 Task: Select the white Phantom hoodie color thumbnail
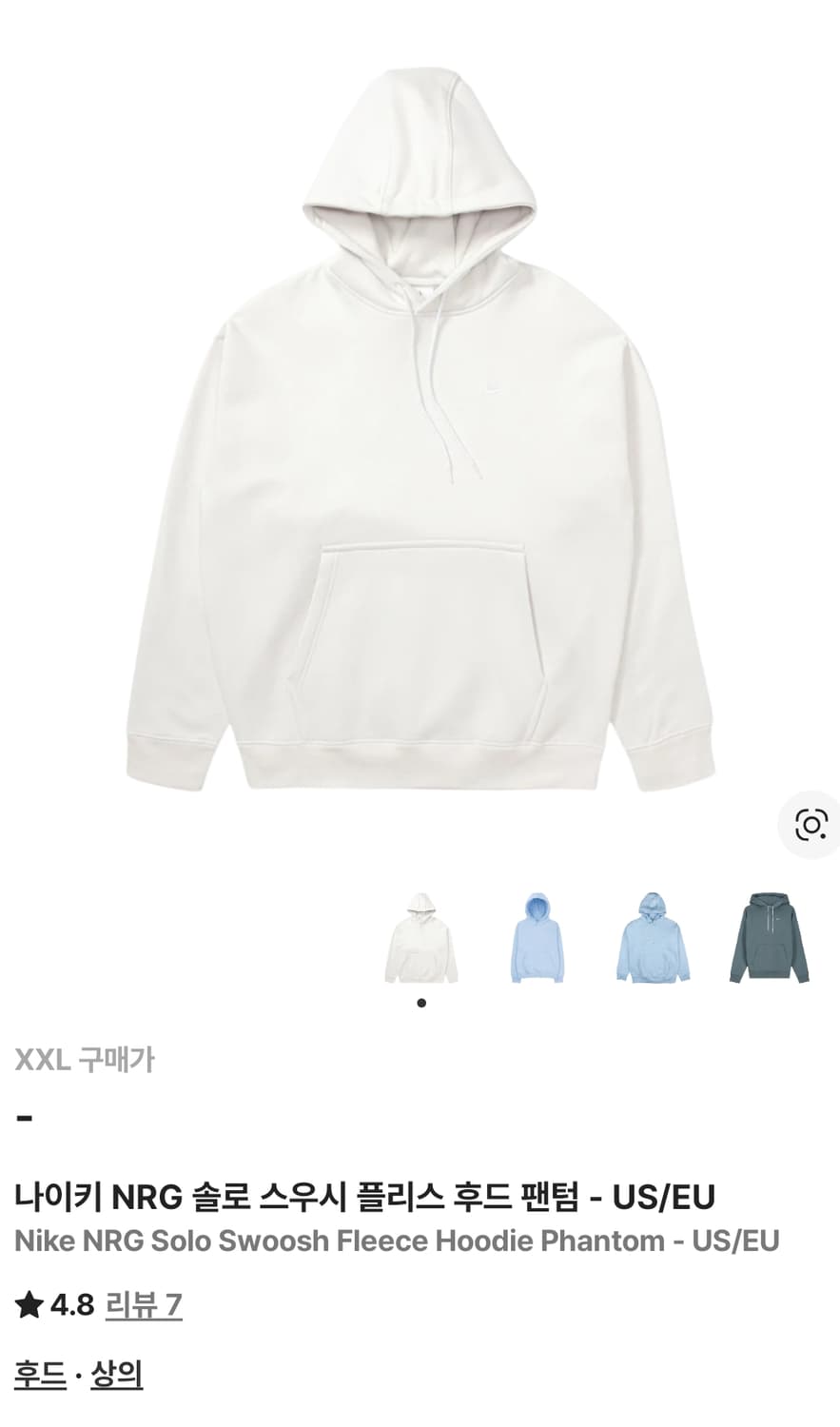click(422, 935)
